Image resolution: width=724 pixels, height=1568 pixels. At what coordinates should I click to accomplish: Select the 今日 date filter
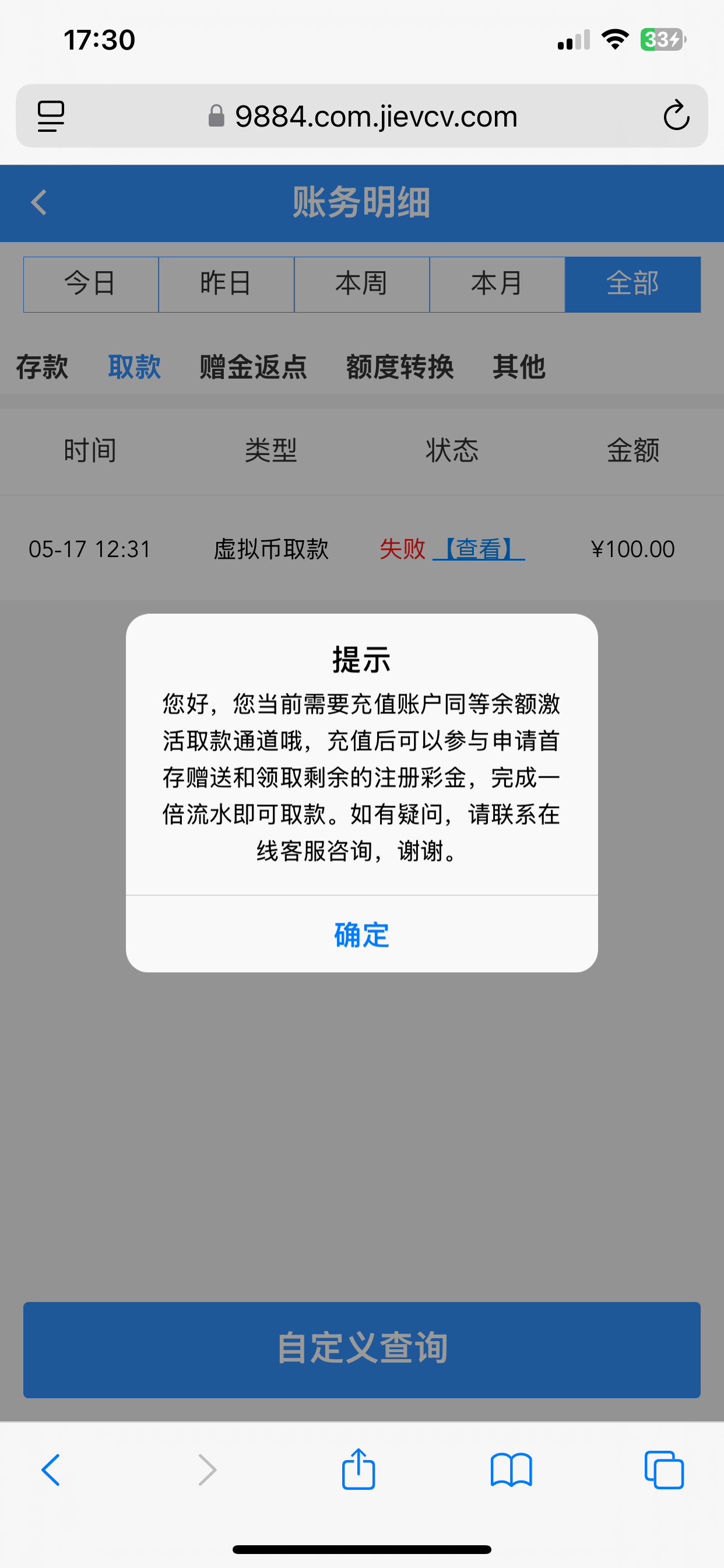click(91, 284)
